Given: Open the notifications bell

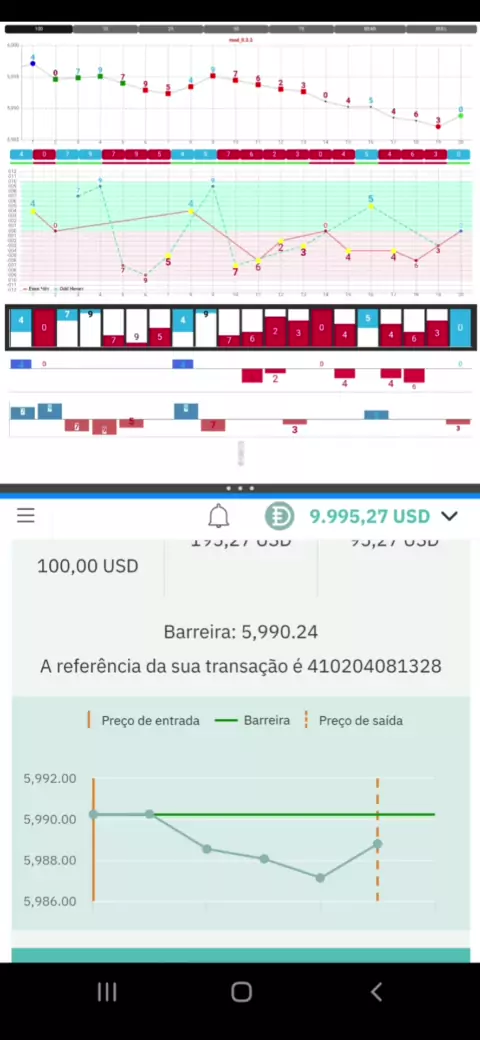Looking at the screenshot, I should click(218, 515).
